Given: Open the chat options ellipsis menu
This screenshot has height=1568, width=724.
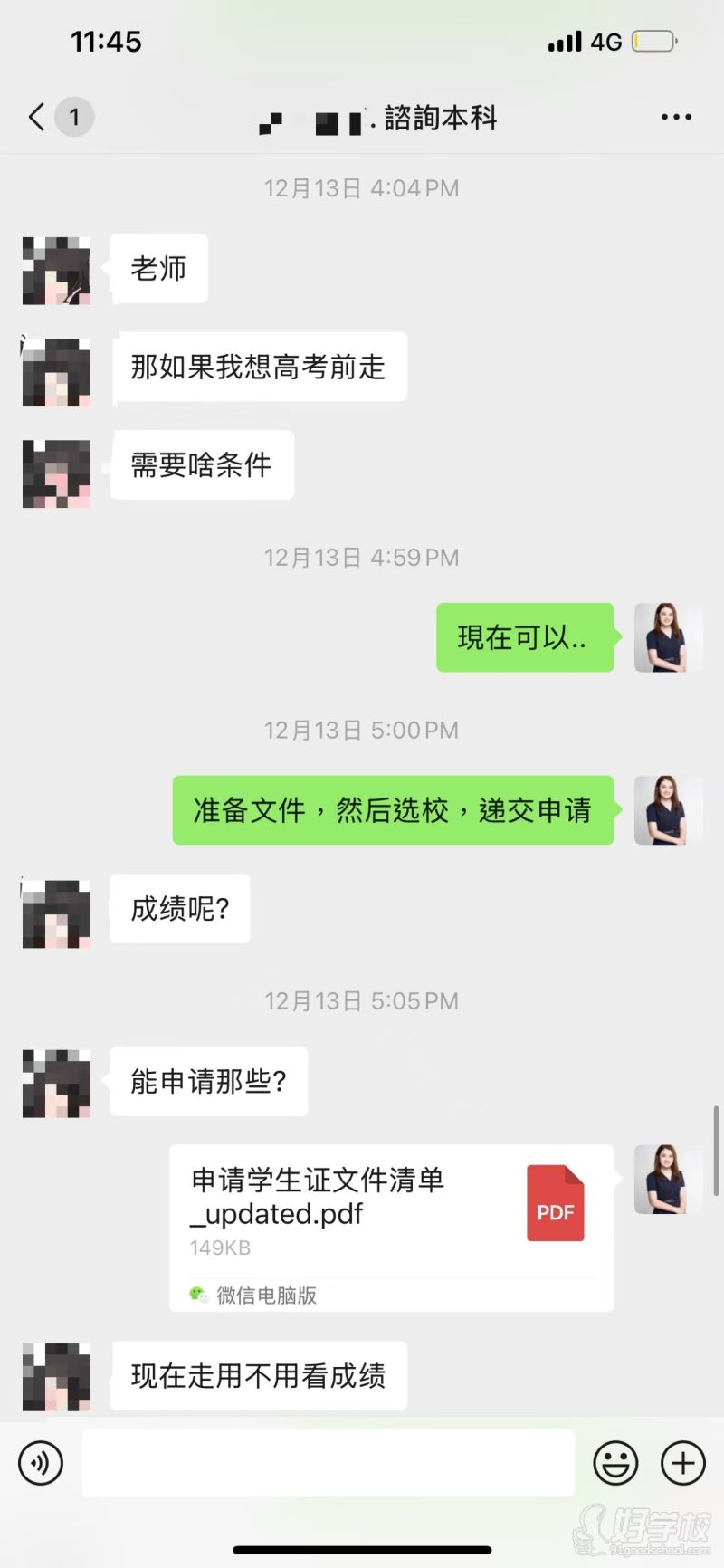Looking at the screenshot, I should click(675, 117).
